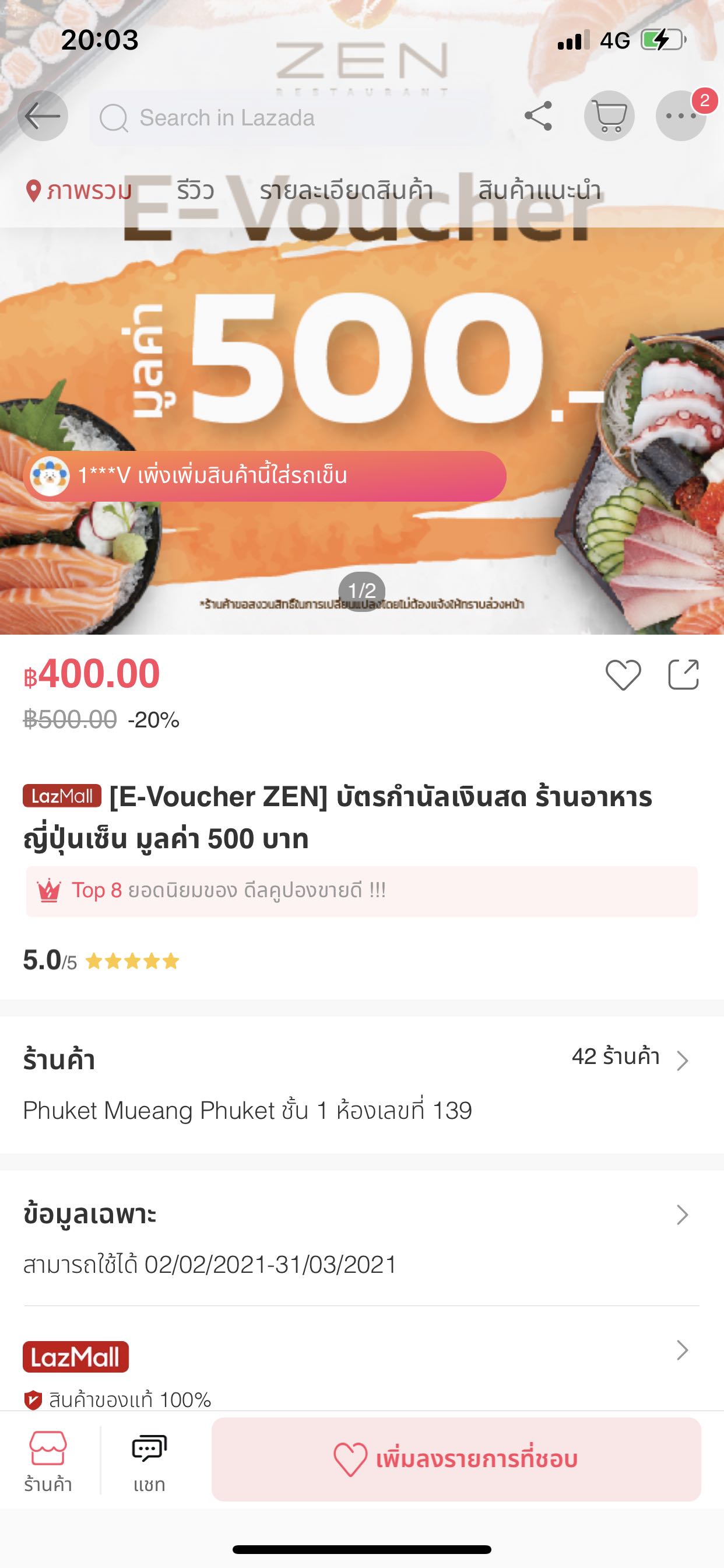
Task: Add to wishlist with the heart icon near the price
Action: [623, 674]
